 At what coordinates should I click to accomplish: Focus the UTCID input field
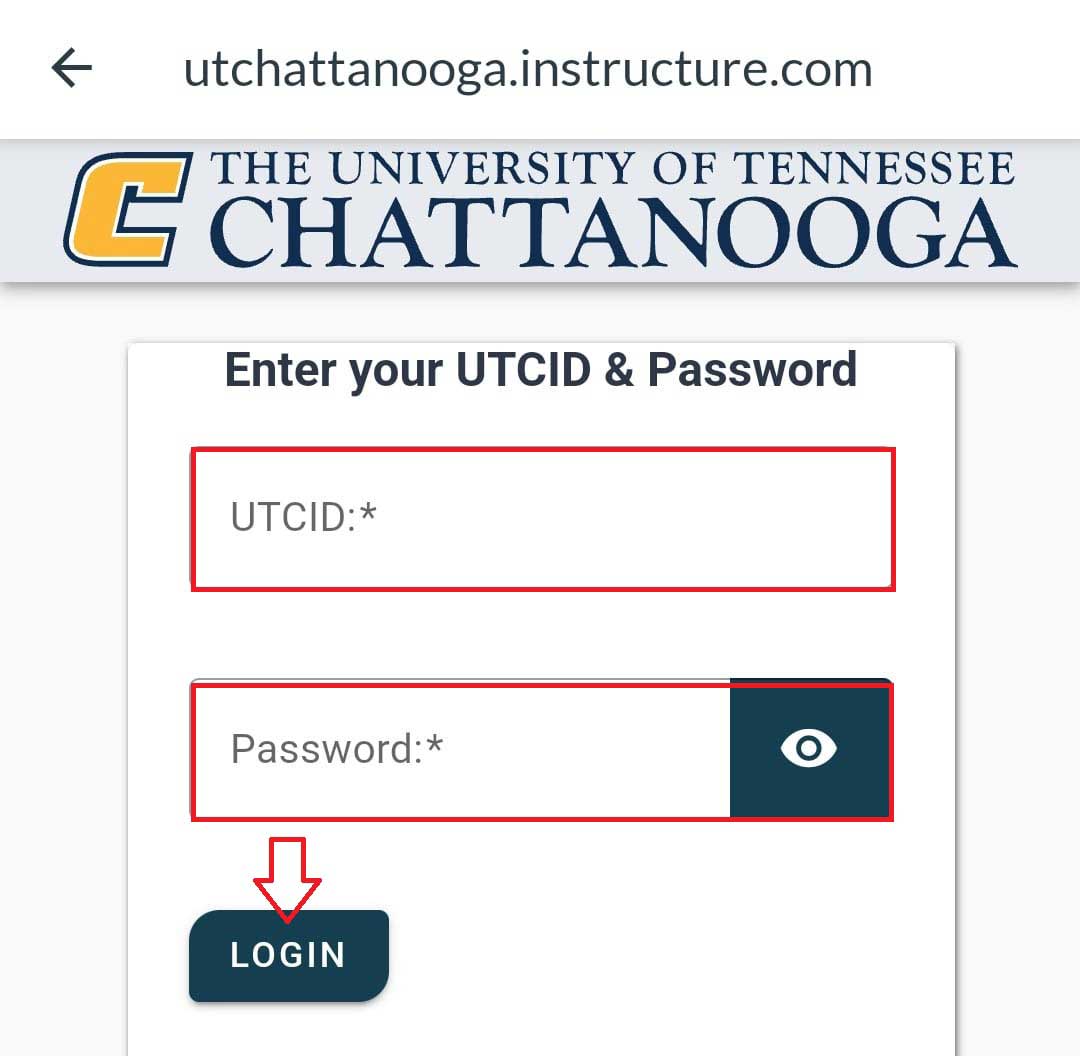tap(541, 518)
